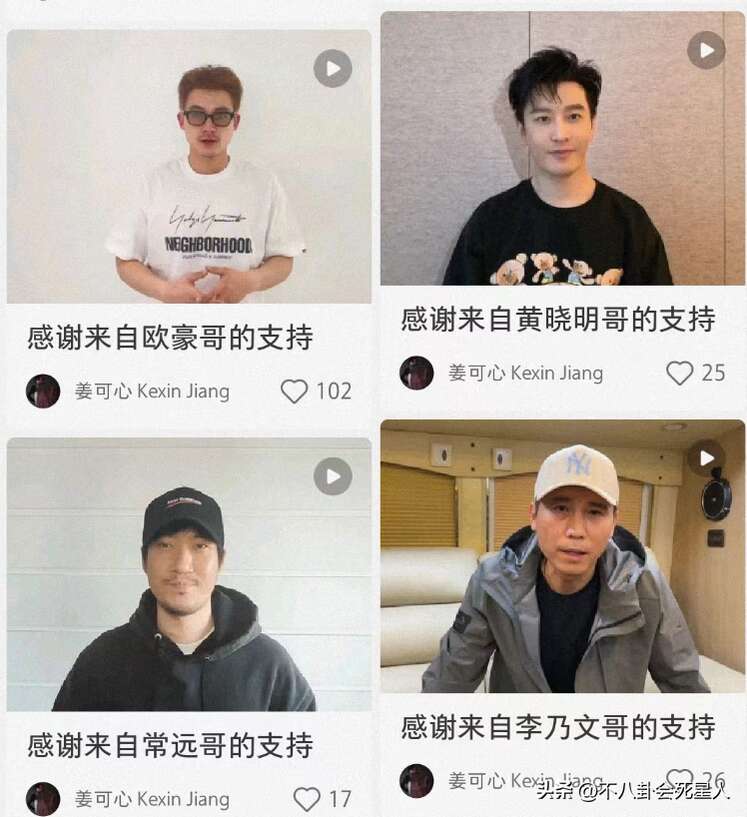The width and height of the screenshot is (747, 817).
Task: Open the author profile under the 常远哥 post
Action: coord(43,799)
